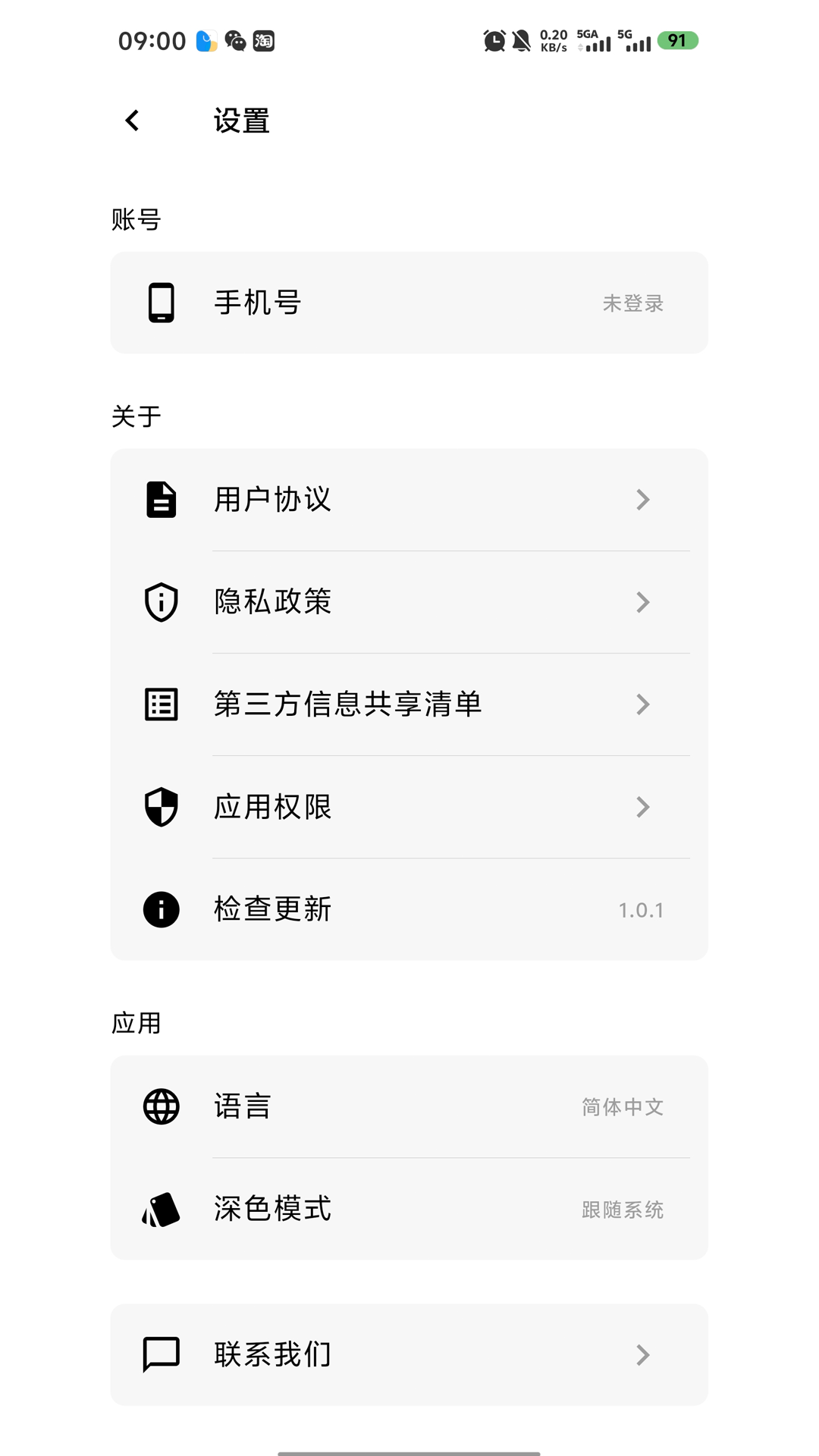Tap the battery indicator showing 91
Image resolution: width=819 pixels, height=1456 pixels.
tap(677, 40)
